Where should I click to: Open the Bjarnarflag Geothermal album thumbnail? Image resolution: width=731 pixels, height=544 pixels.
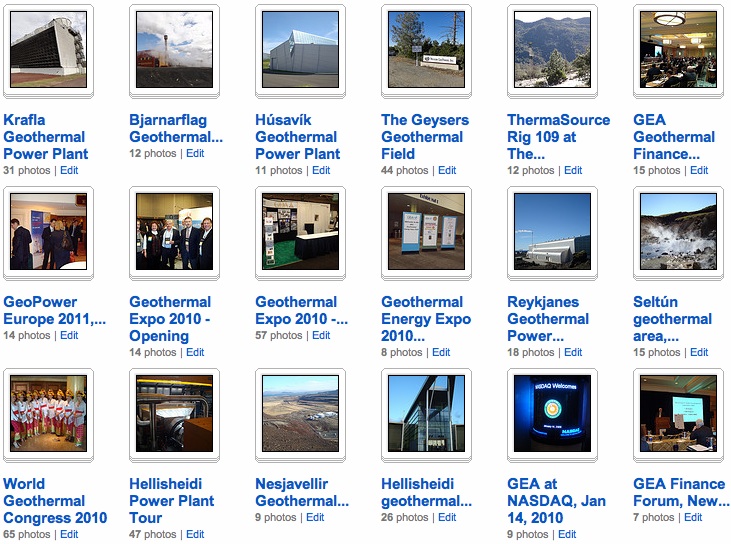(x=175, y=50)
